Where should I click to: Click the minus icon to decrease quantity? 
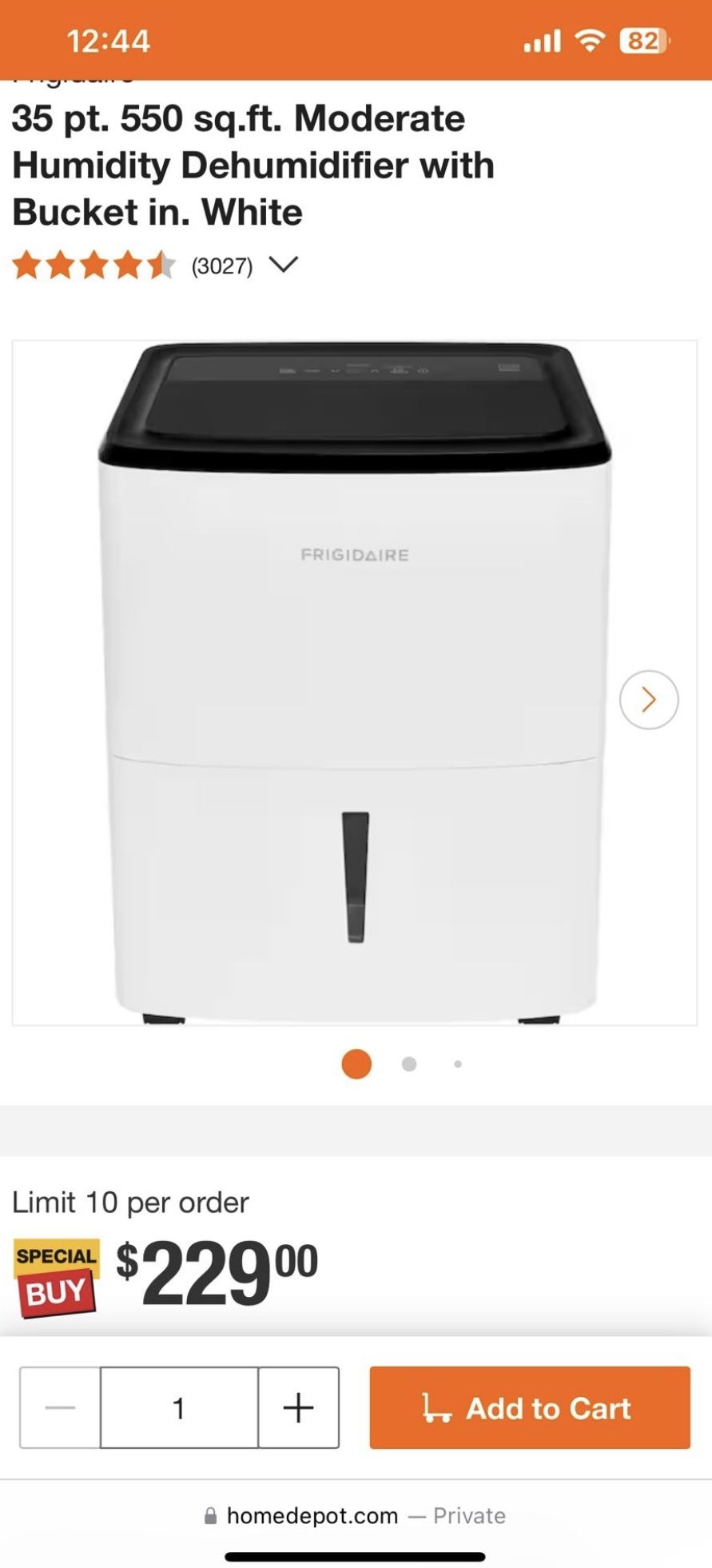pos(58,1408)
